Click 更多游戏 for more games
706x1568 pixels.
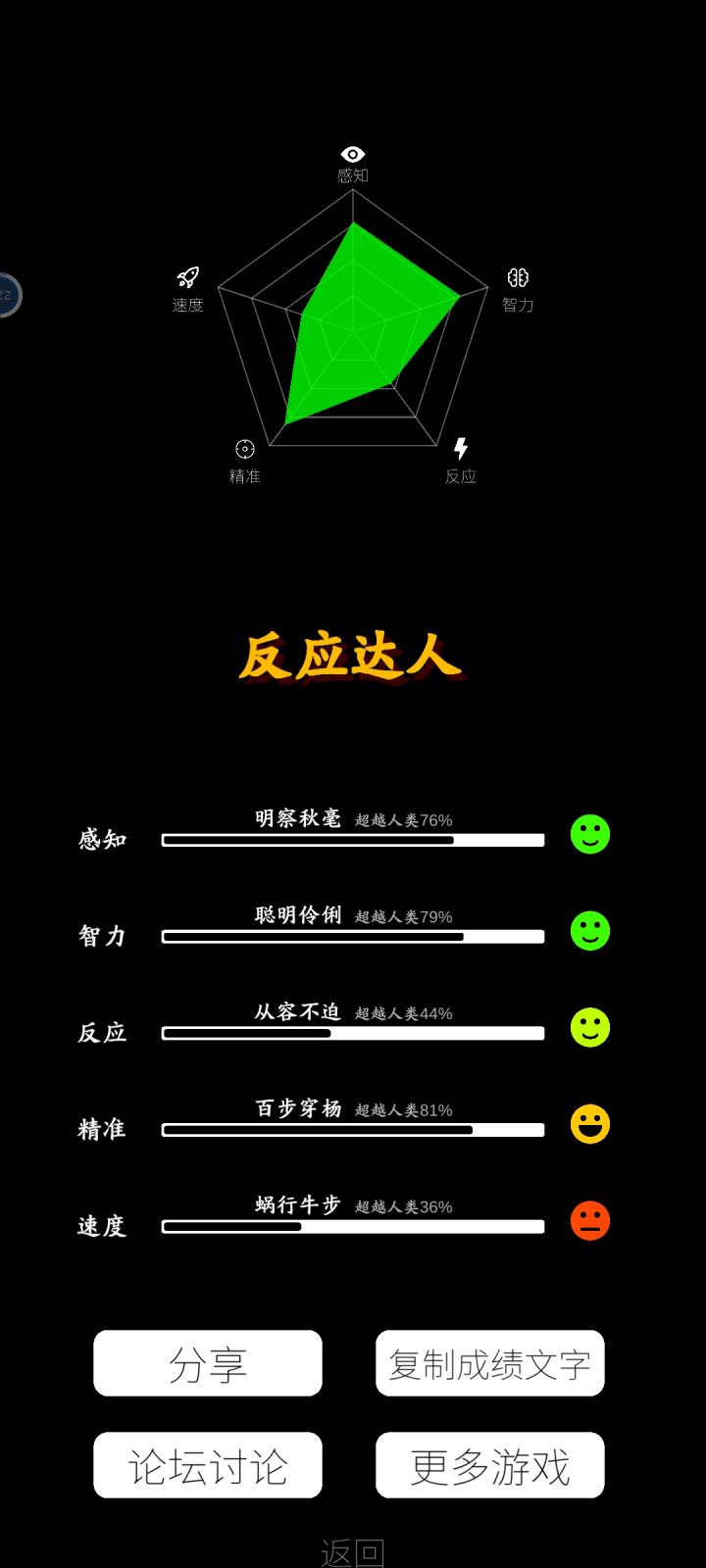(488, 1465)
